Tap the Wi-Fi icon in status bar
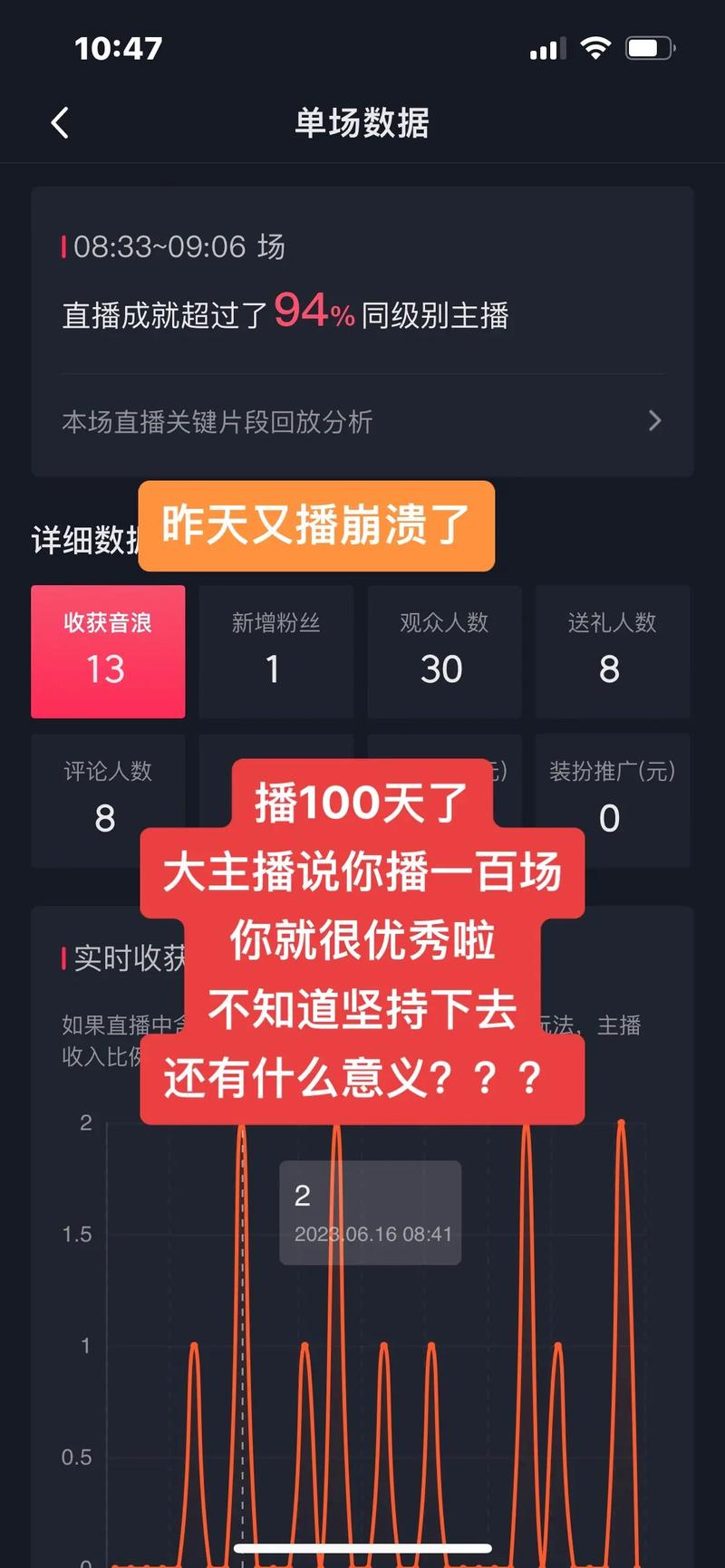Screen dimensions: 725x1568 pos(595,48)
